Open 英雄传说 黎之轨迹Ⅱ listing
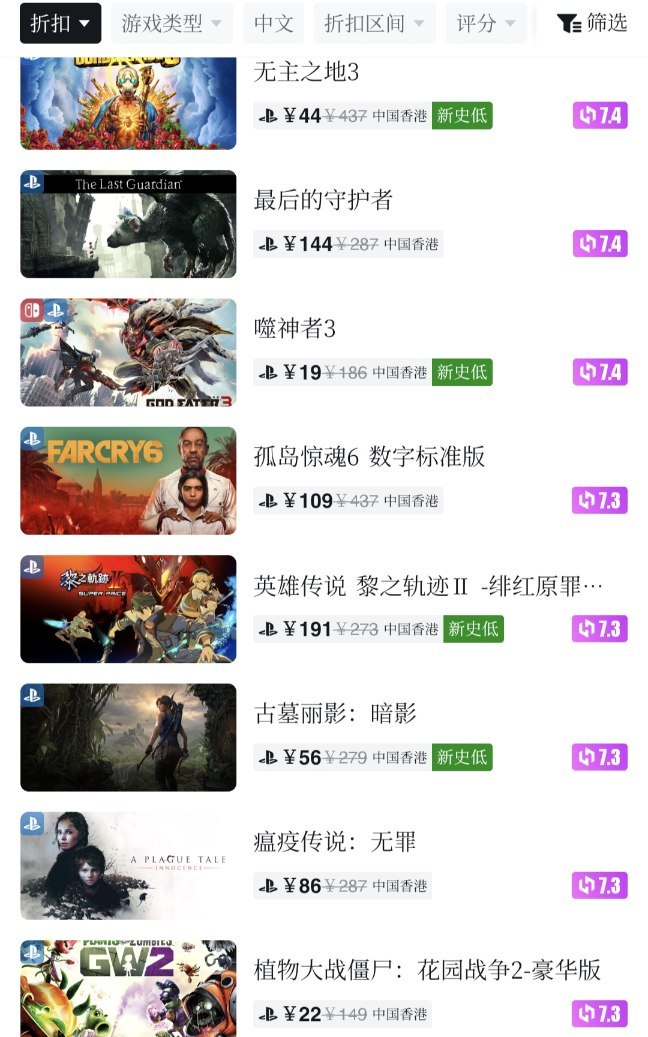 [x=428, y=586]
